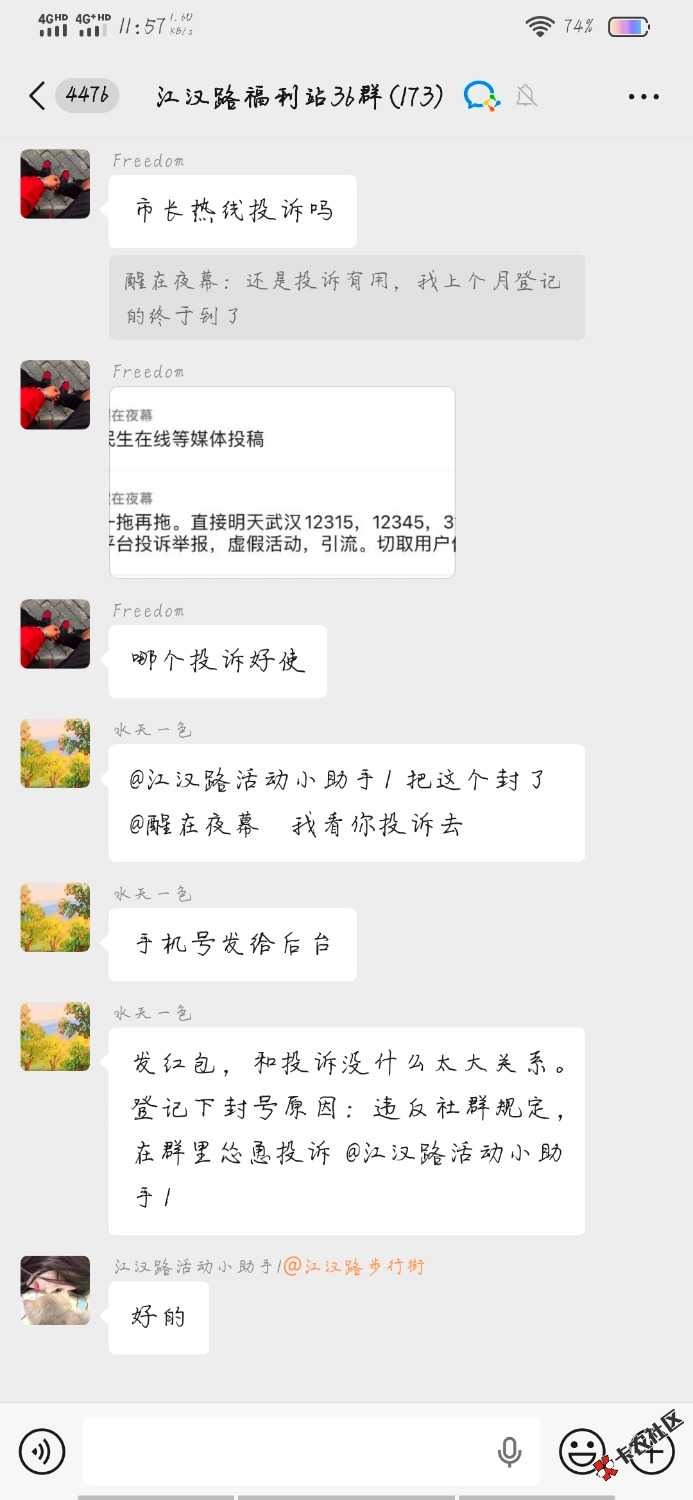Image resolution: width=693 pixels, height=1500 pixels.
Task: Open the avatar next to 手机号发给后台
Action: 55,917
